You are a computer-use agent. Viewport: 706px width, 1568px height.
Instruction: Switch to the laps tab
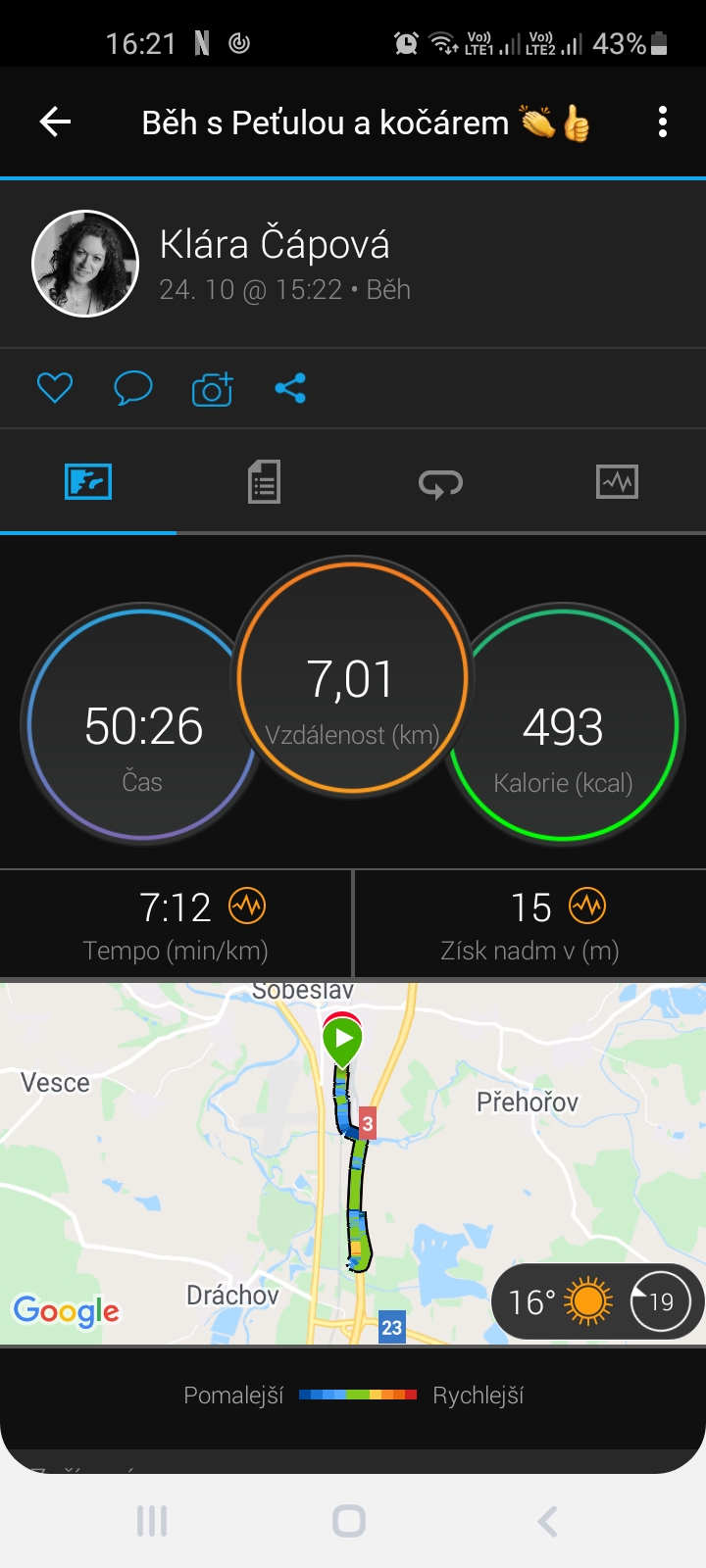click(440, 482)
